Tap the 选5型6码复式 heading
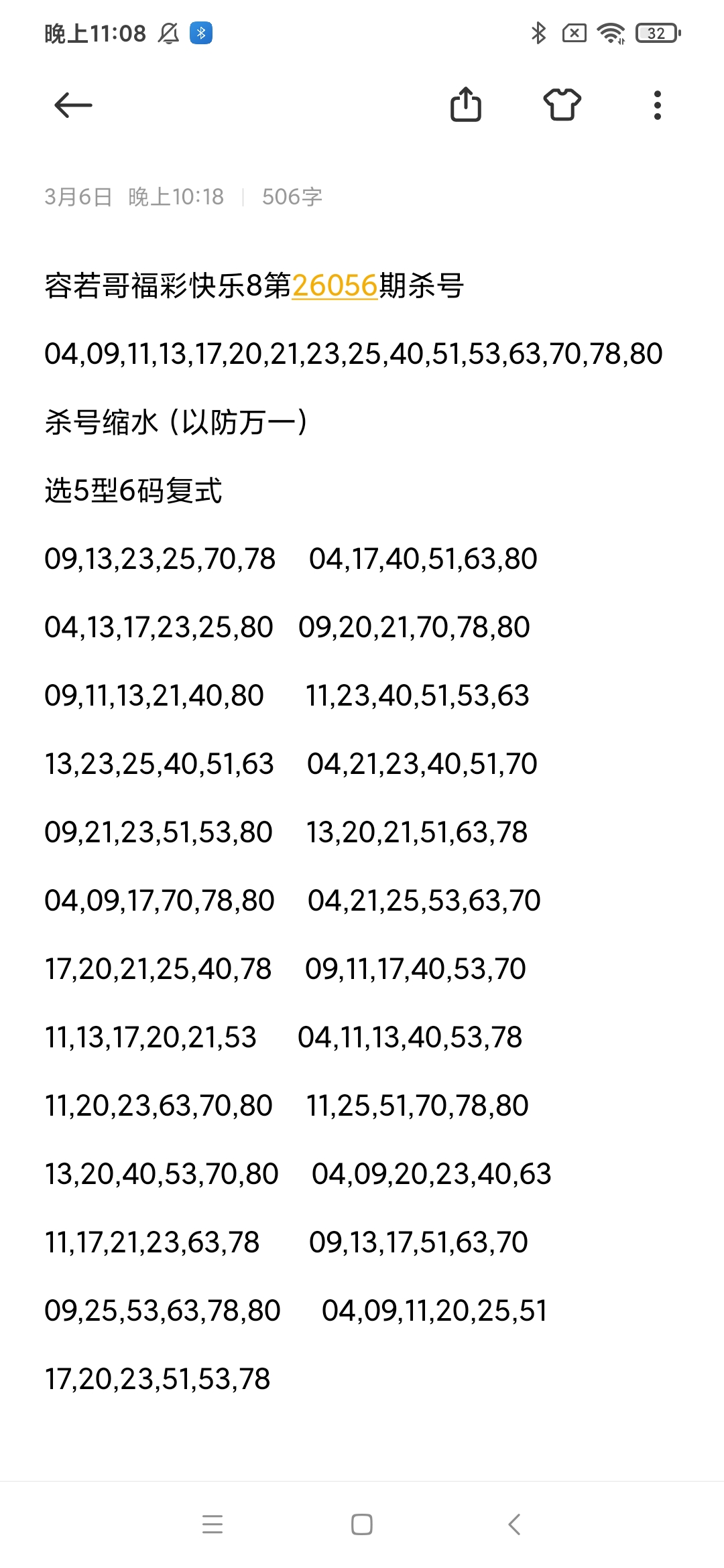 pos(134,490)
